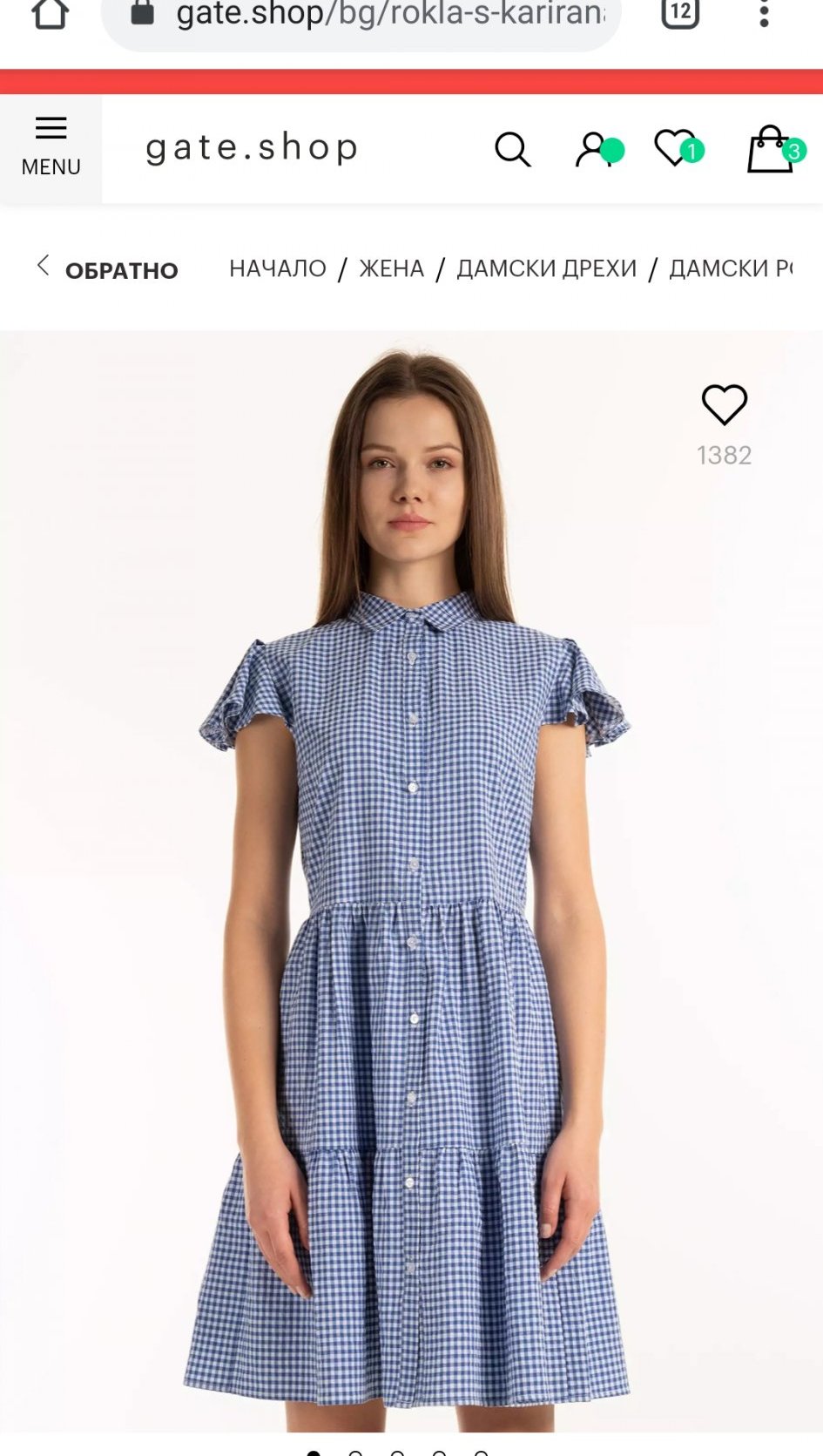Open ЖЕНА breadcrumb
The width and height of the screenshot is (823, 1456).
(x=391, y=268)
